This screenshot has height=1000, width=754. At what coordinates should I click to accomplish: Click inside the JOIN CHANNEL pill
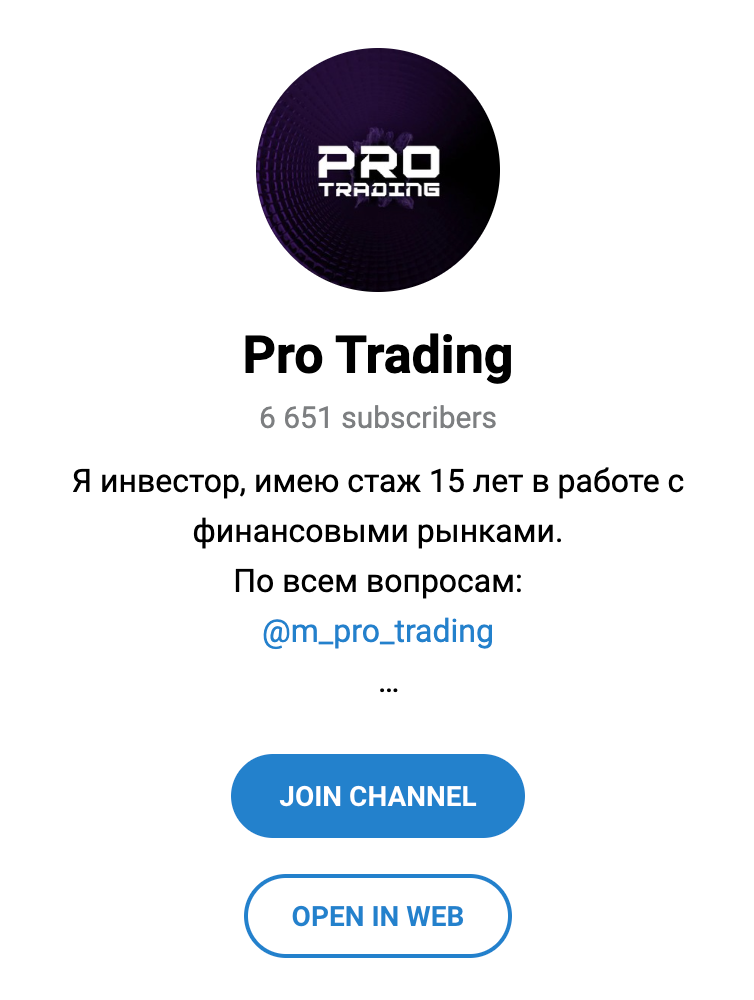click(377, 796)
